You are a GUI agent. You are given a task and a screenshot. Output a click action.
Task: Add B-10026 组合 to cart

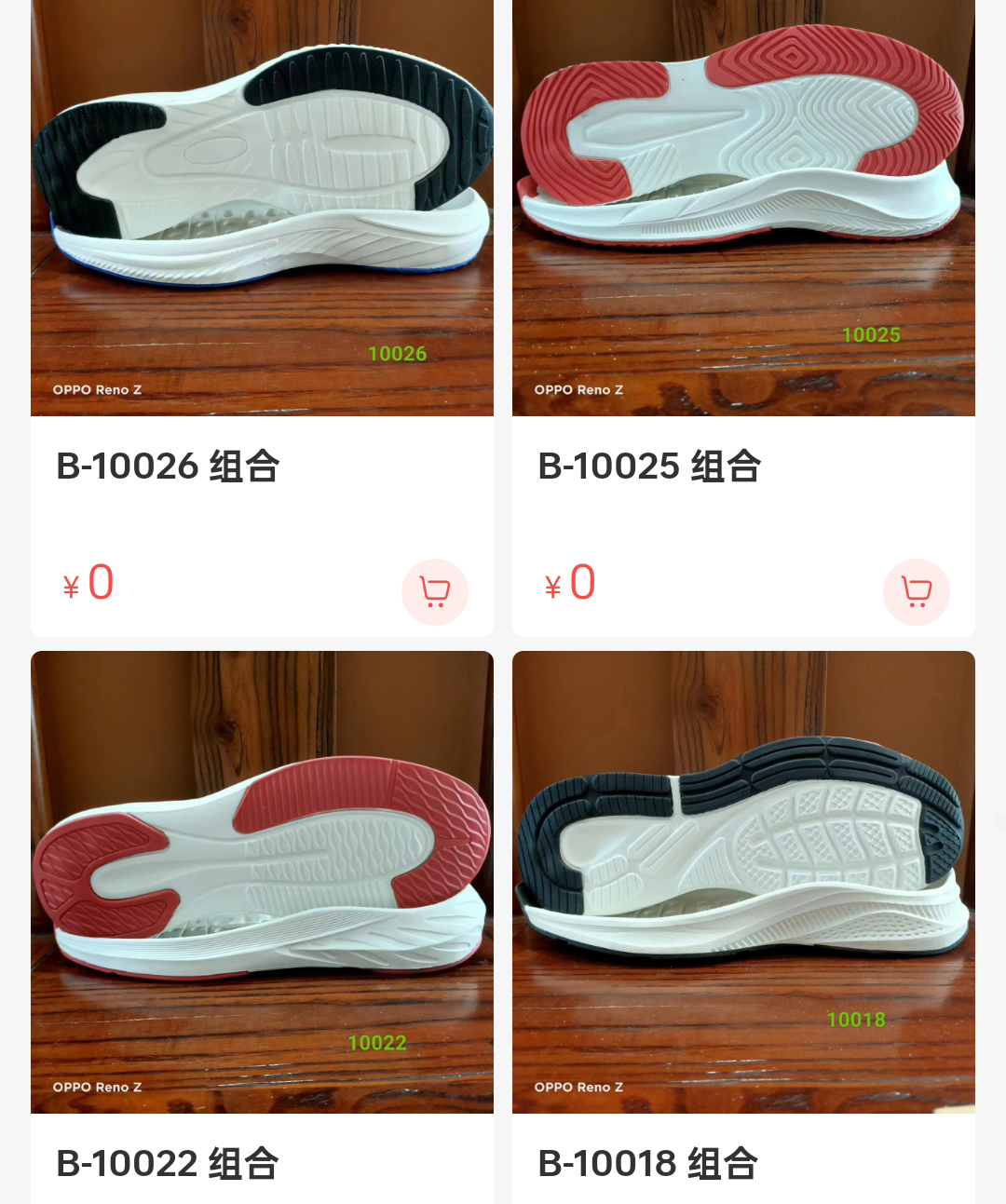[434, 592]
